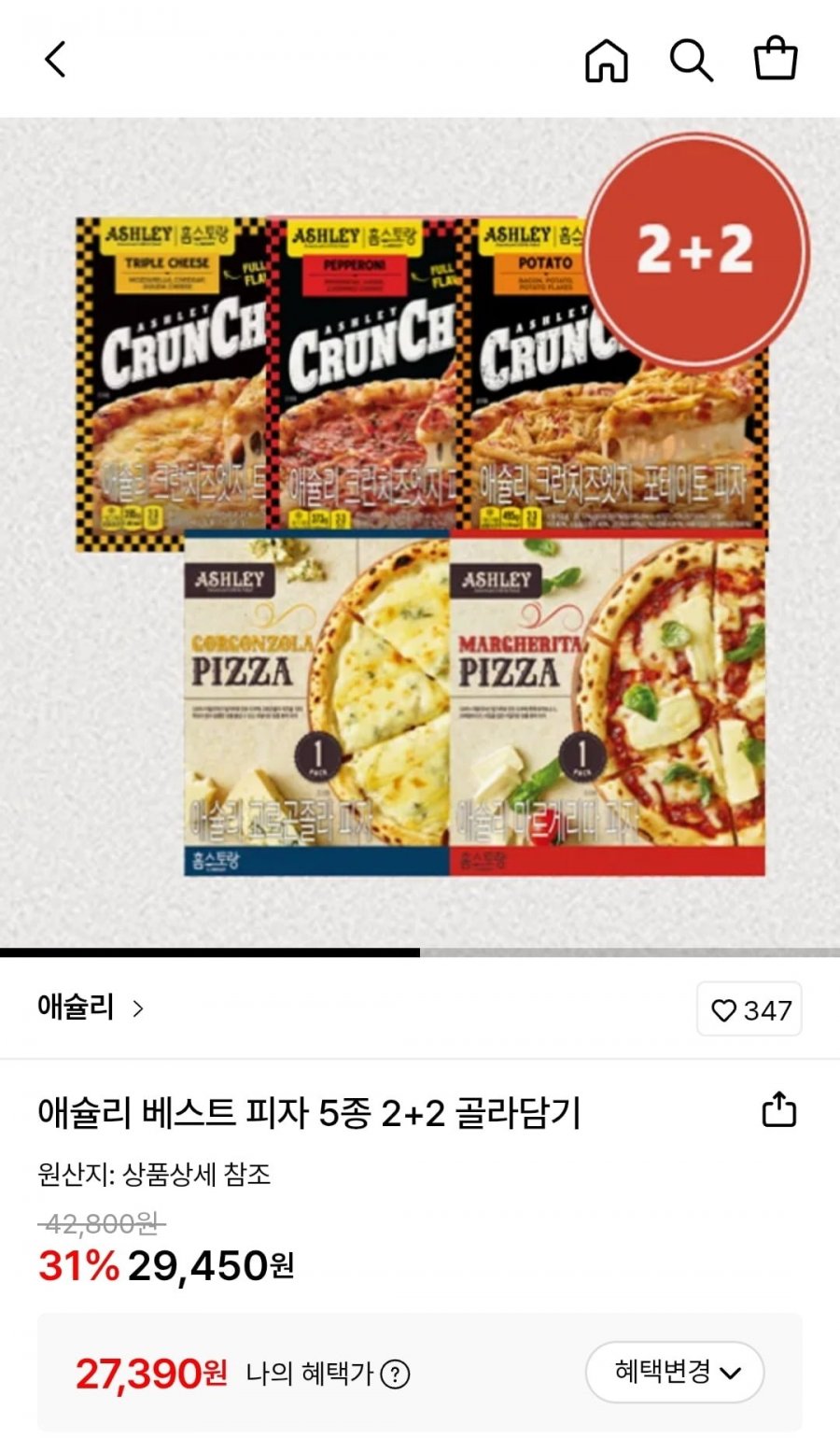
Task: Like the product with the 347 heart
Action: click(x=749, y=1009)
